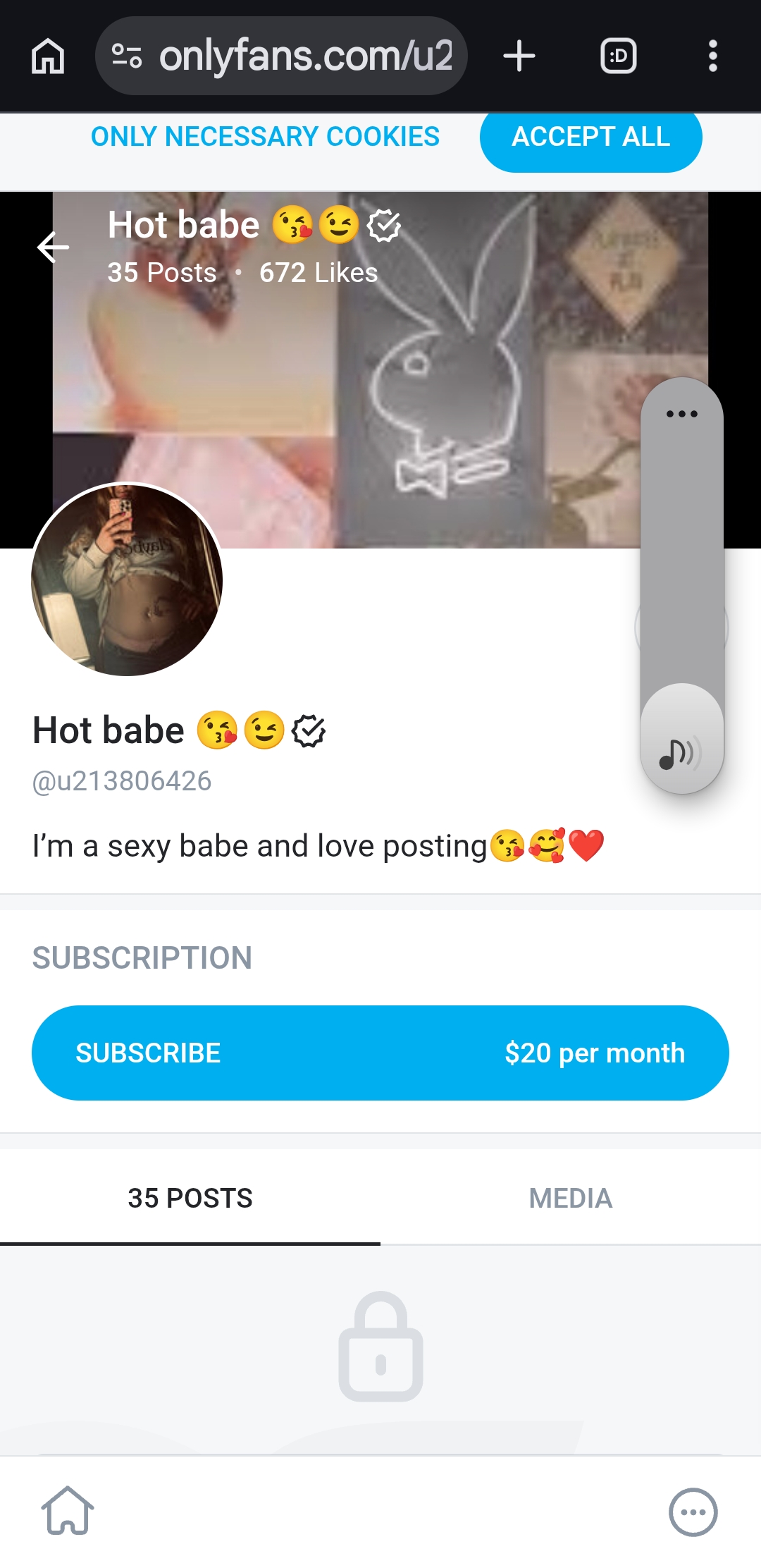
Task: Open the bottom more options circle
Action: 693,1512
